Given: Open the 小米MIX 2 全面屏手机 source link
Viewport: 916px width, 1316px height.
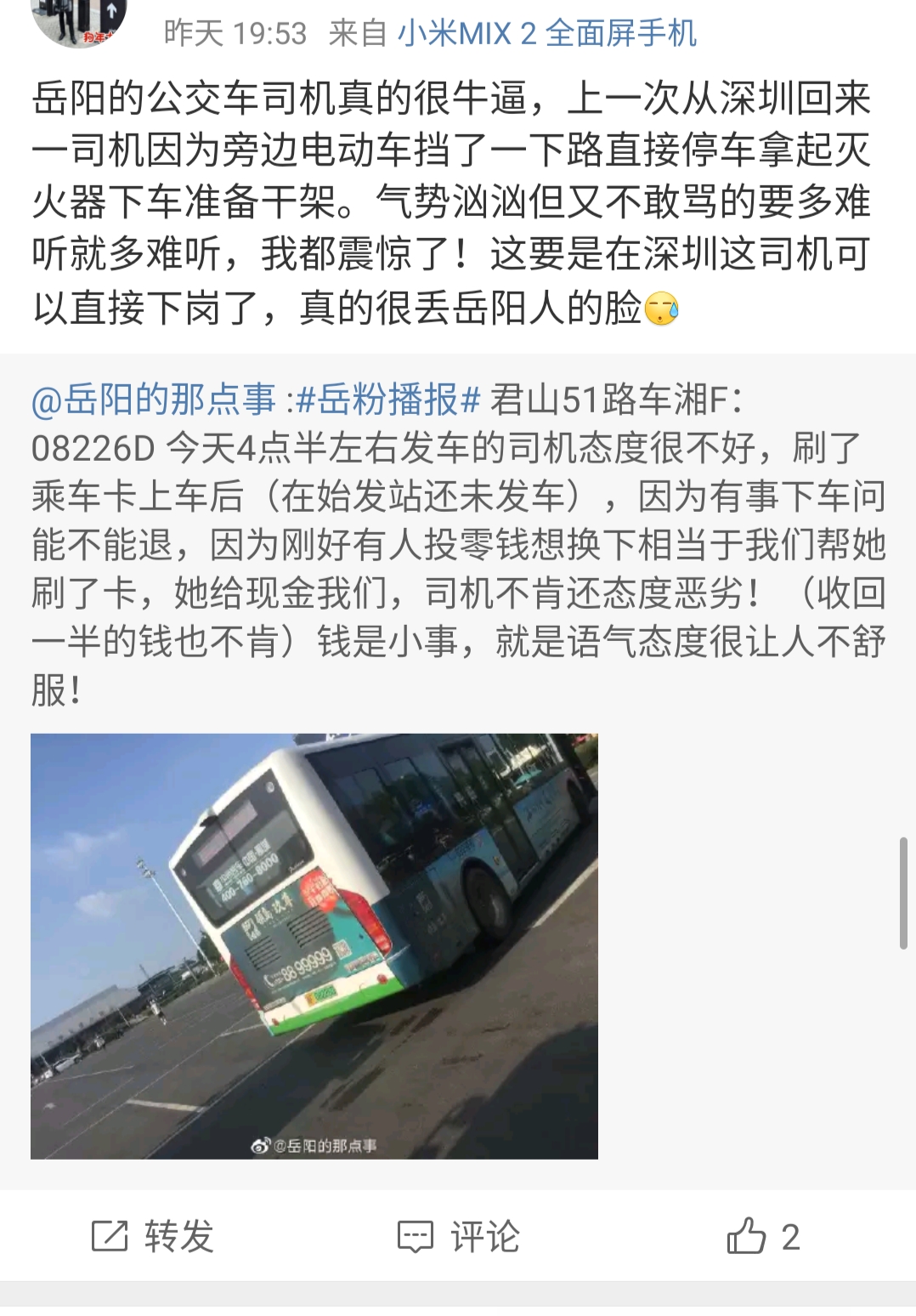Looking at the screenshot, I should pos(546,34).
